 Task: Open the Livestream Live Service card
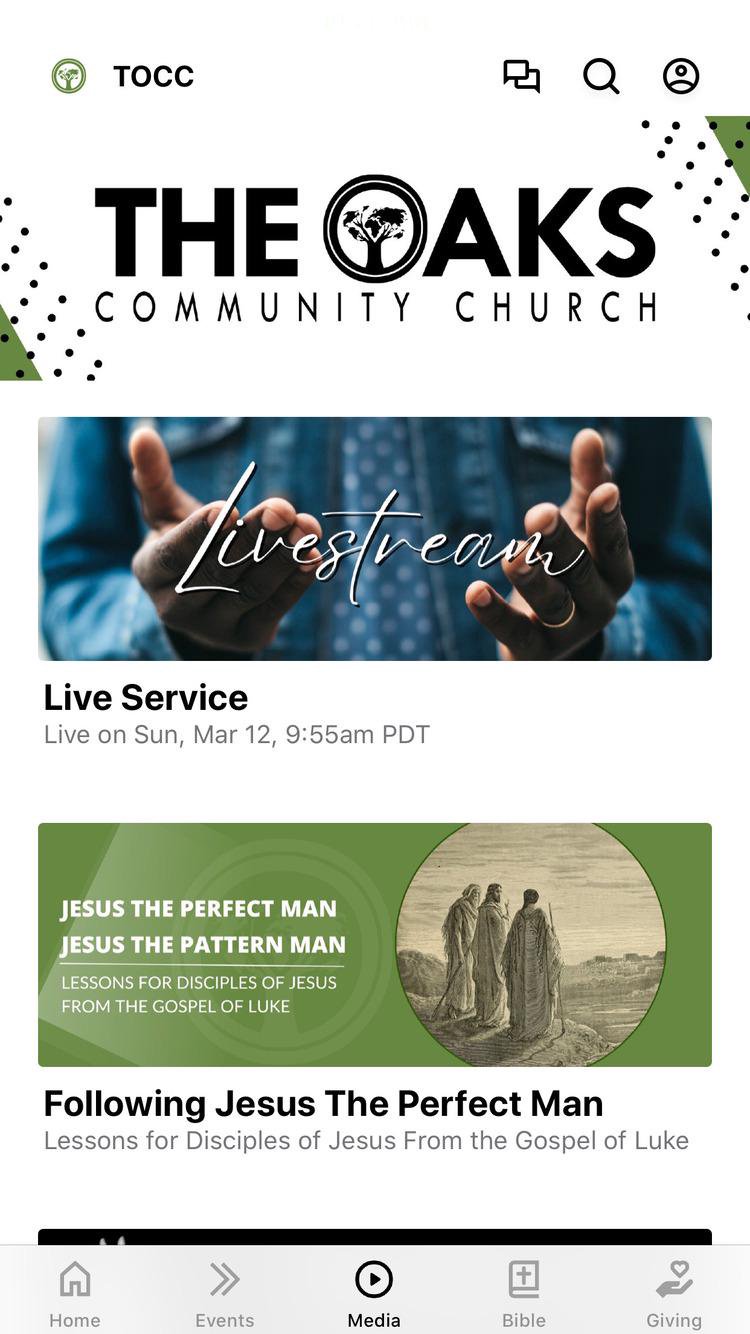pyautogui.click(x=375, y=540)
